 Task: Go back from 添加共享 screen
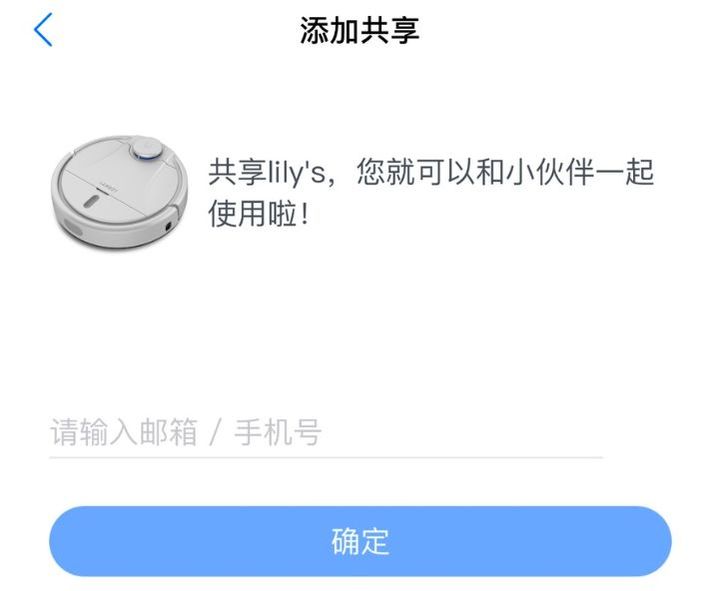(x=42, y=31)
